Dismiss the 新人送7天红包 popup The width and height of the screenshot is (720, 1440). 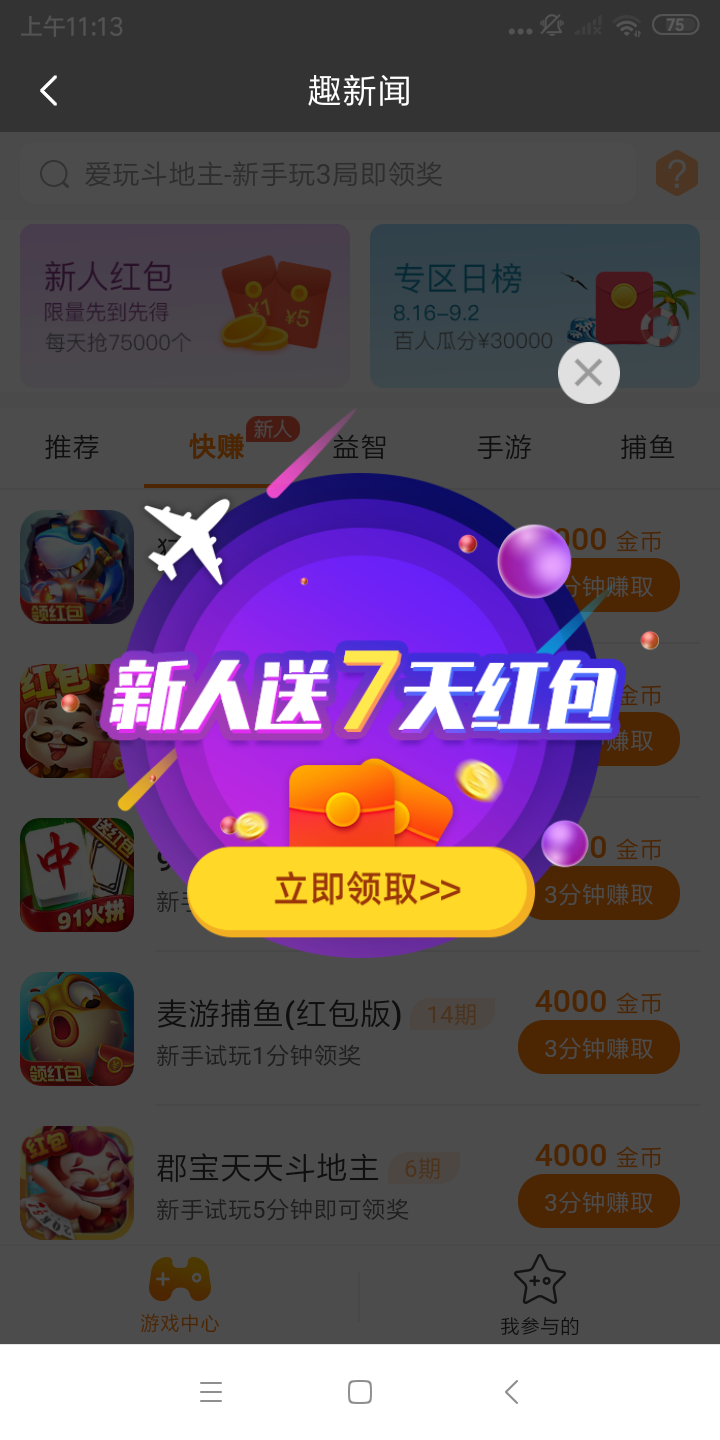(x=589, y=374)
